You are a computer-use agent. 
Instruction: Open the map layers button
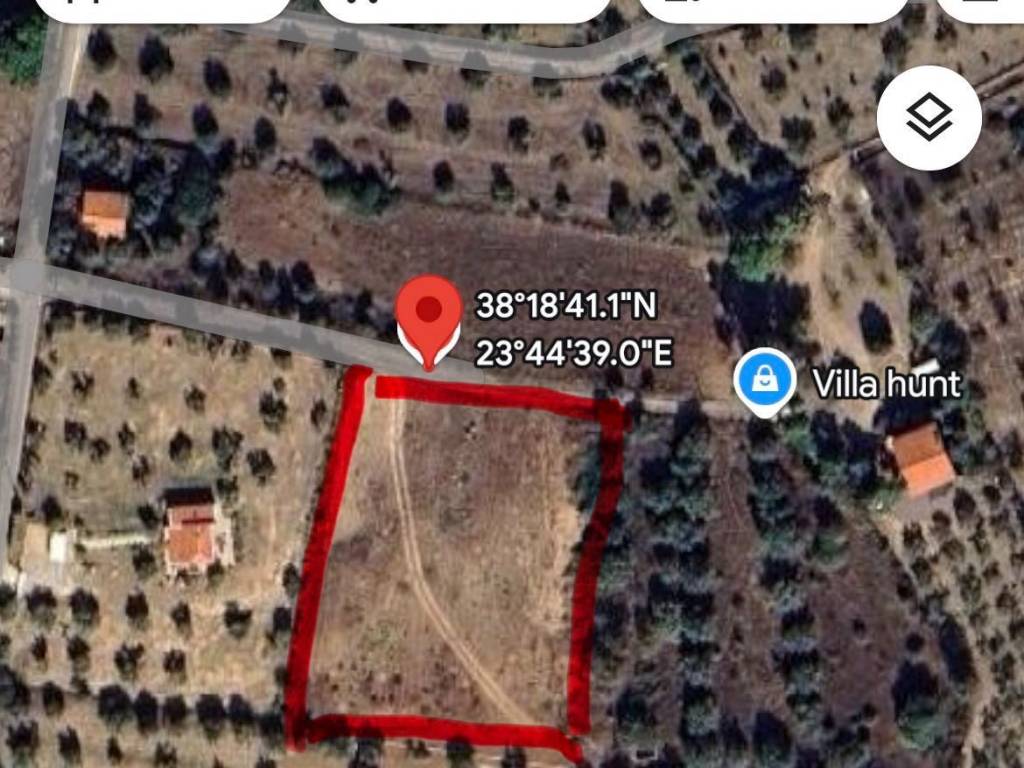[x=930, y=118]
